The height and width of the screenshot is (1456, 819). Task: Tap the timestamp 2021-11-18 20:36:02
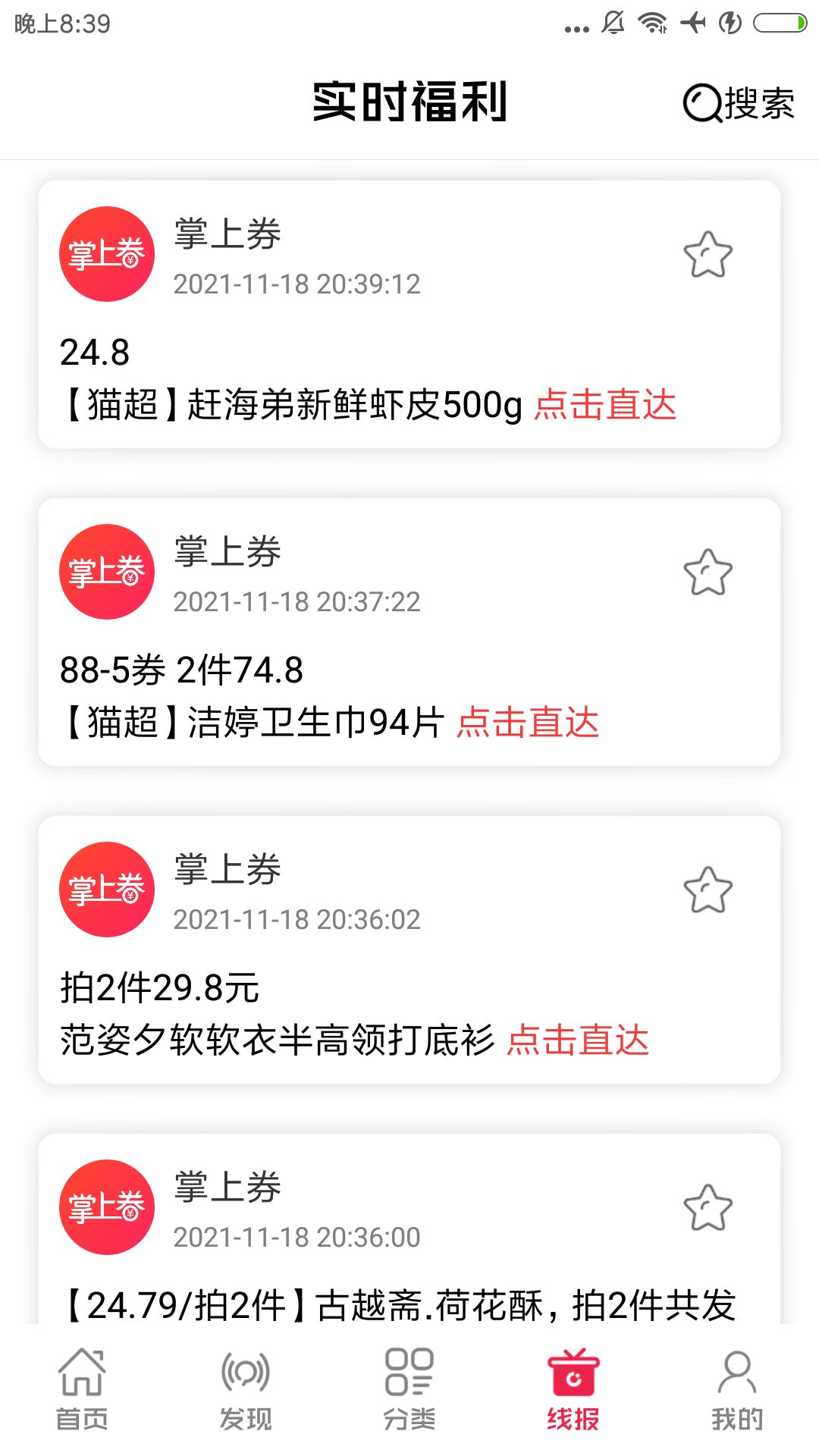[297, 919]
